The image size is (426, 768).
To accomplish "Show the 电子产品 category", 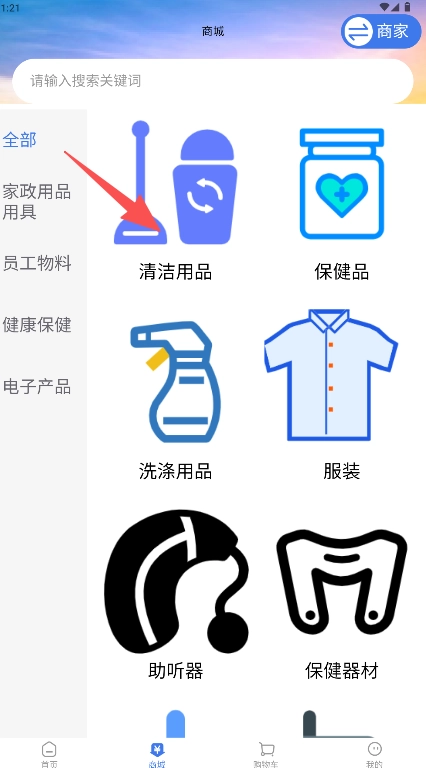I will 37,386.
